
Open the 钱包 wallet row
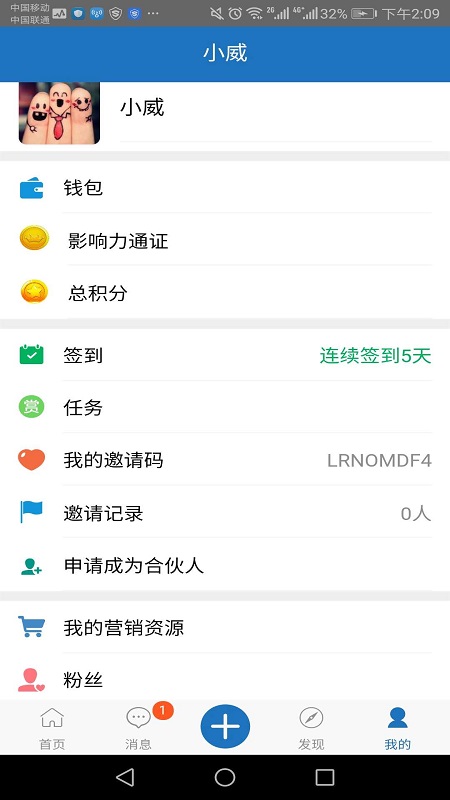pyautogui.click(x=225, y=187)
